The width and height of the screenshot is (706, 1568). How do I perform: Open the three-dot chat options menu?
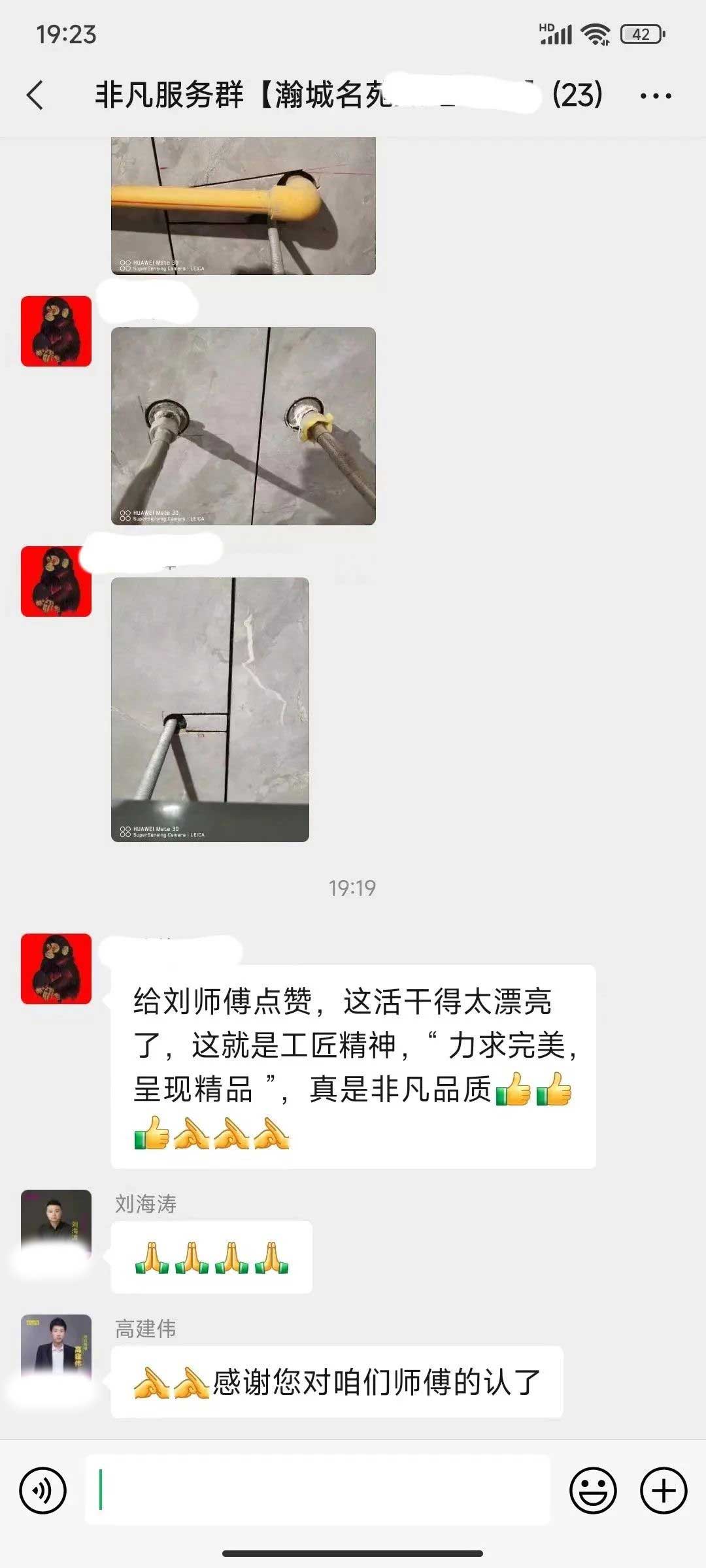tap(656, 96)
